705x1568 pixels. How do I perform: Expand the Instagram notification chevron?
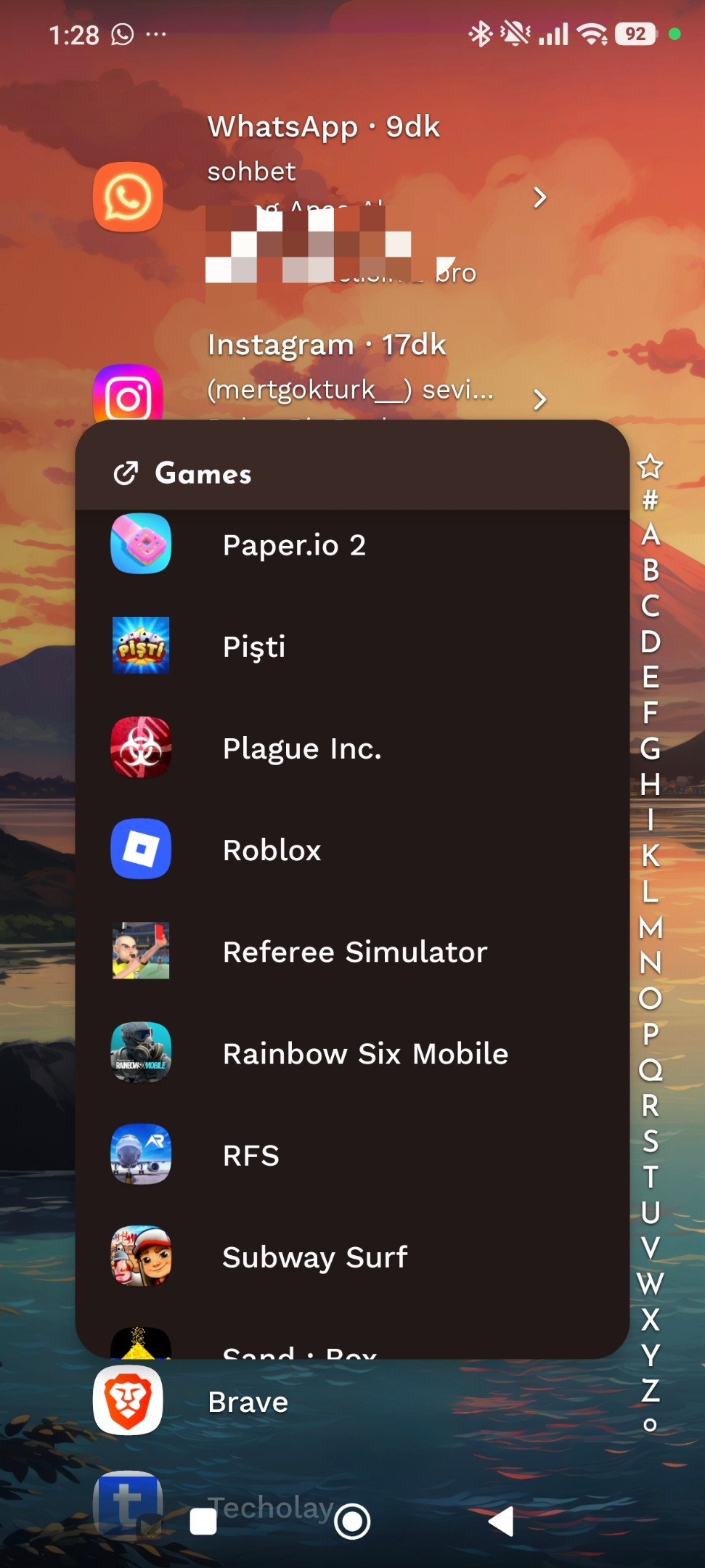pyautogui.click(x=539, y=399)
